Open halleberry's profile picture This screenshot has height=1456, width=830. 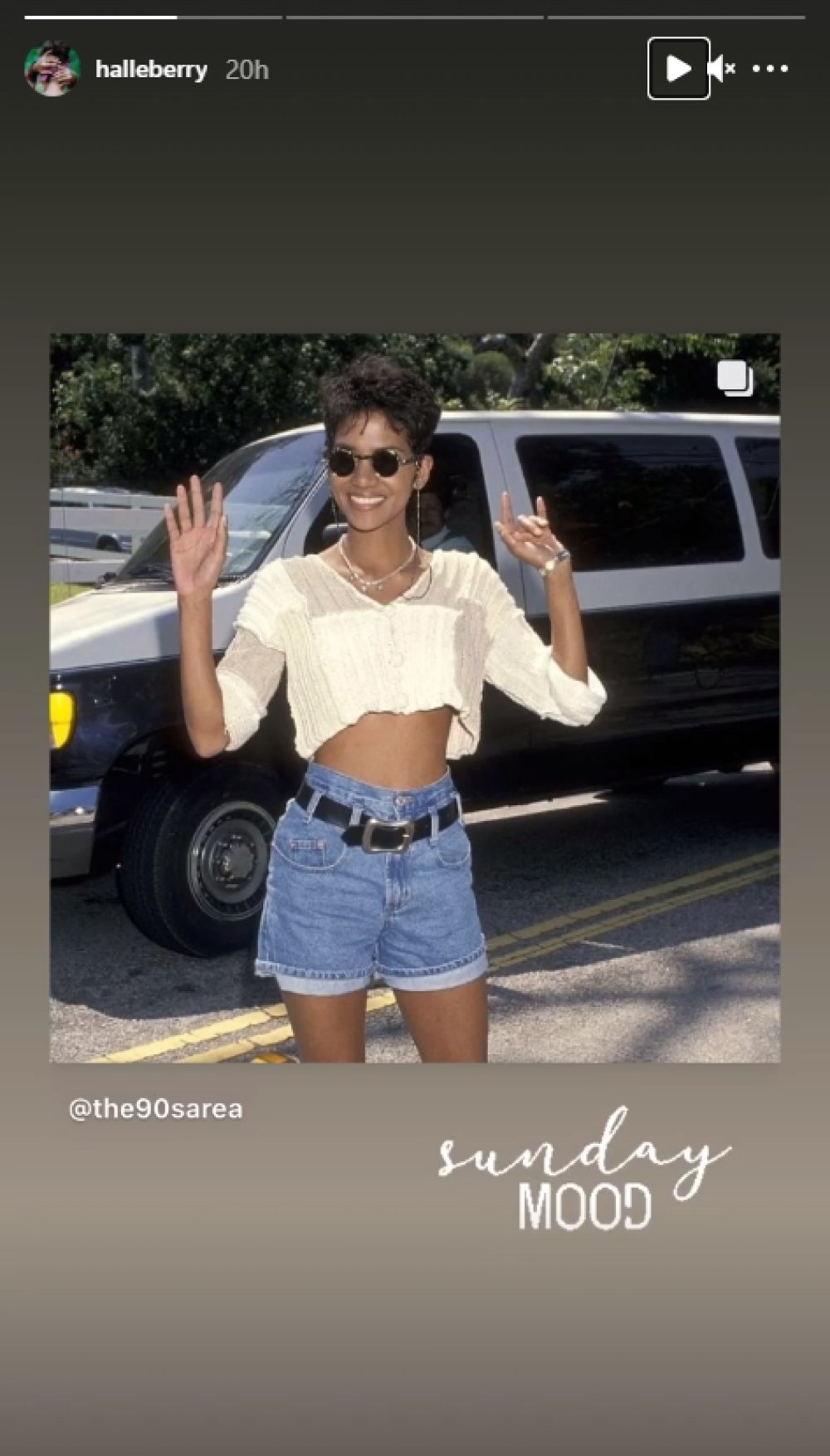52,69
